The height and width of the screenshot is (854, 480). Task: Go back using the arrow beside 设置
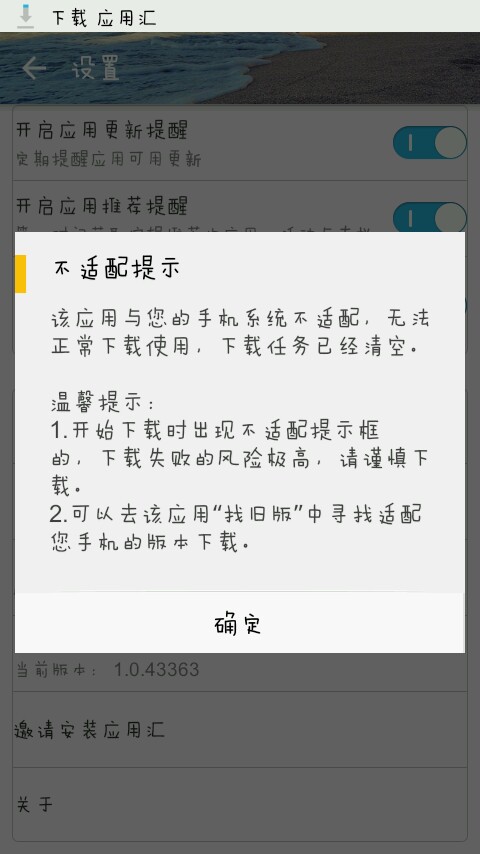(34, 69)
